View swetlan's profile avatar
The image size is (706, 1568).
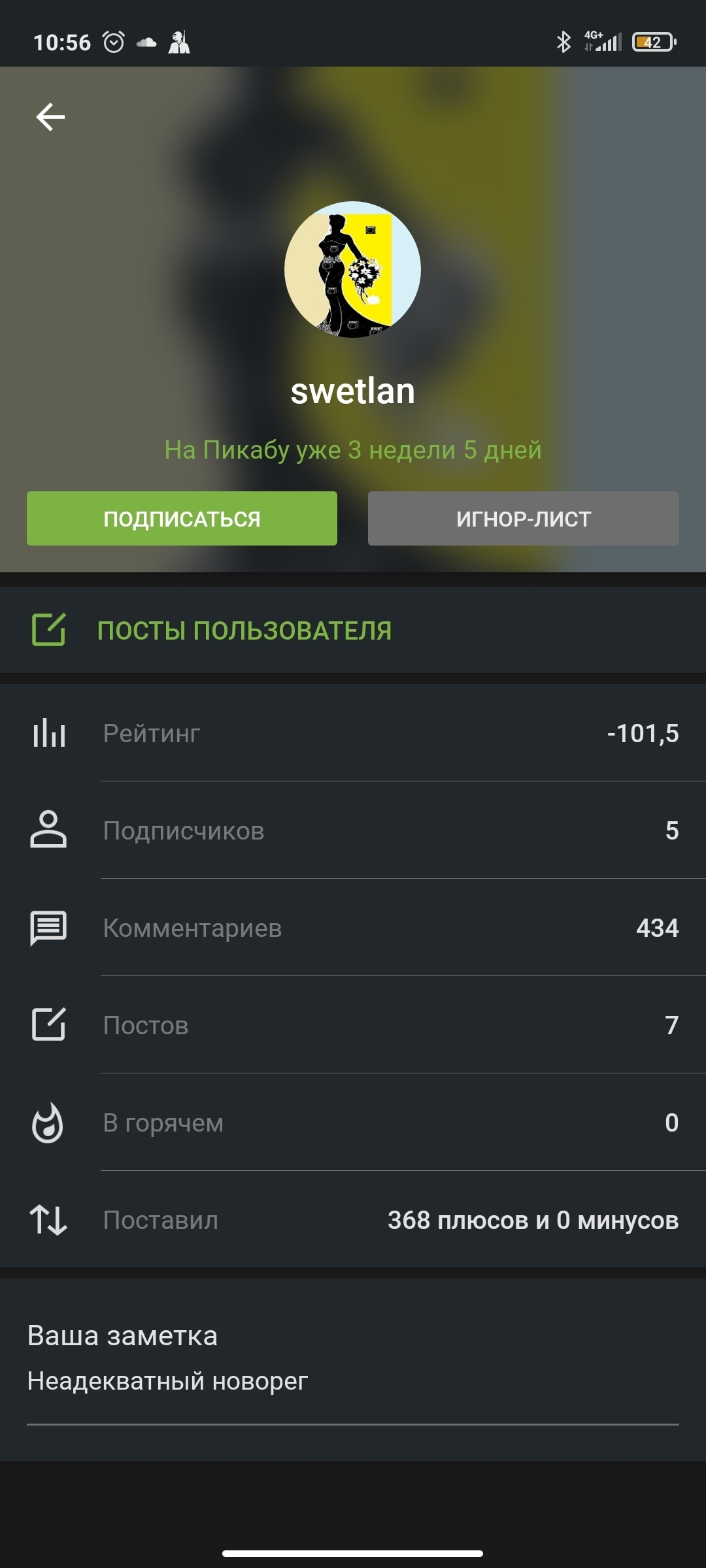tap(352, 269)
